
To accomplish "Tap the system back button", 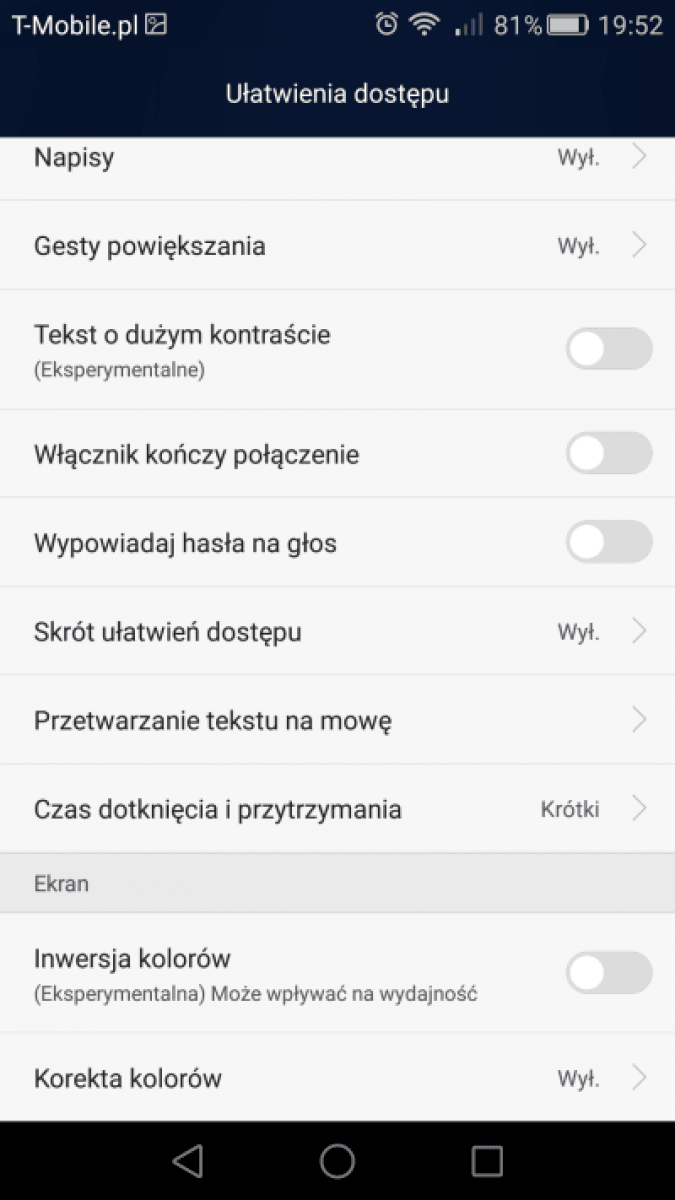I will pyautogui.click(x=188, y=1160).
